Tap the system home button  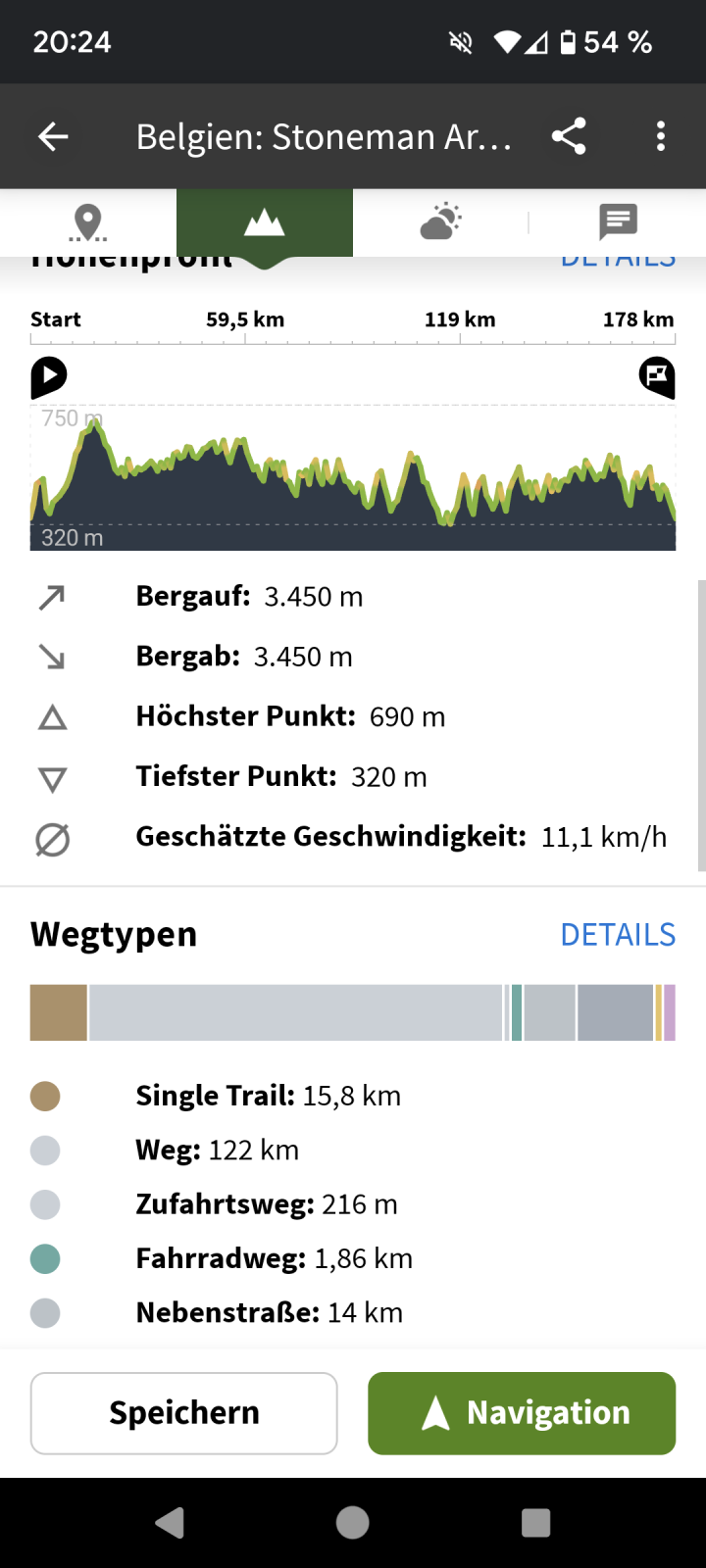pyautogui.click(x=353, y=1522)
